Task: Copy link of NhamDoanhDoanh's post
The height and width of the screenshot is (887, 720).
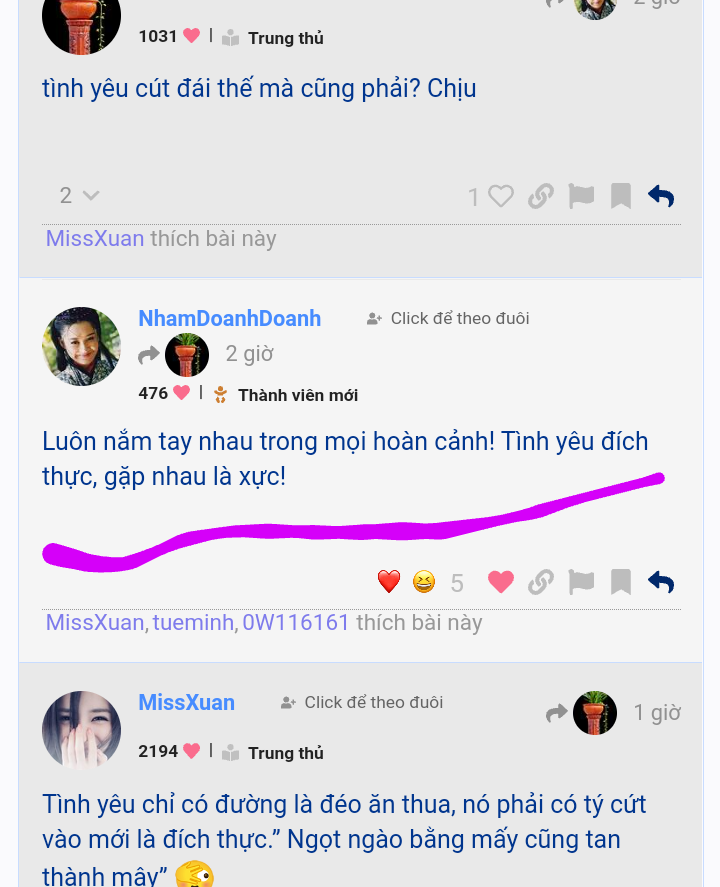Action: click(x=541, y=582)
